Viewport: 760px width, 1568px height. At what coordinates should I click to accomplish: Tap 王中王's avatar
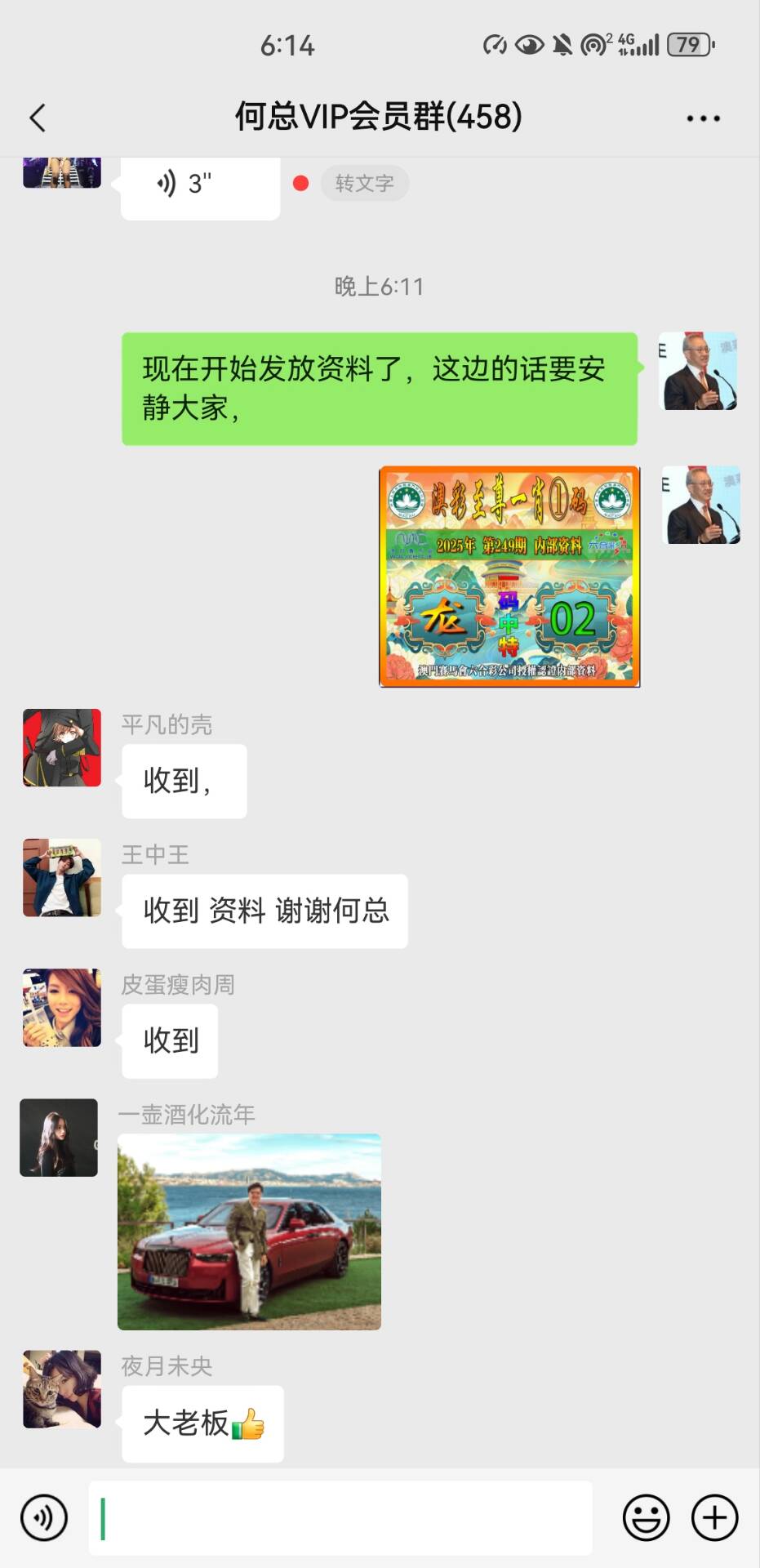62,878
